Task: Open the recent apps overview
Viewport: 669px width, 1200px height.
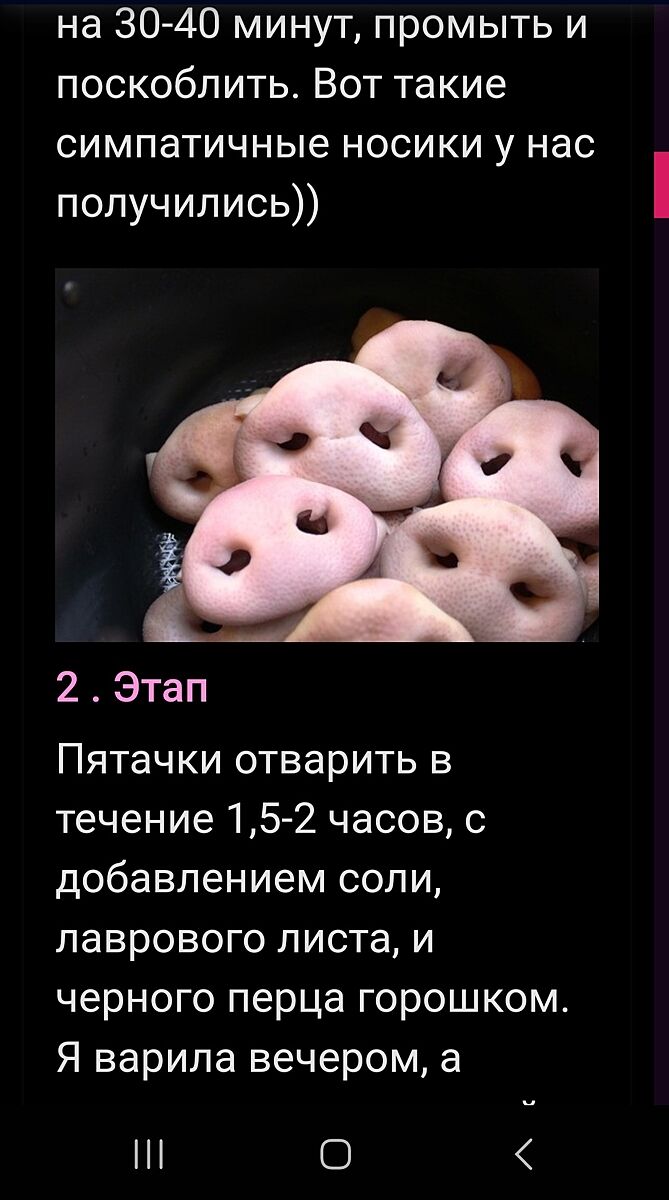Action: coord(148,1154)
